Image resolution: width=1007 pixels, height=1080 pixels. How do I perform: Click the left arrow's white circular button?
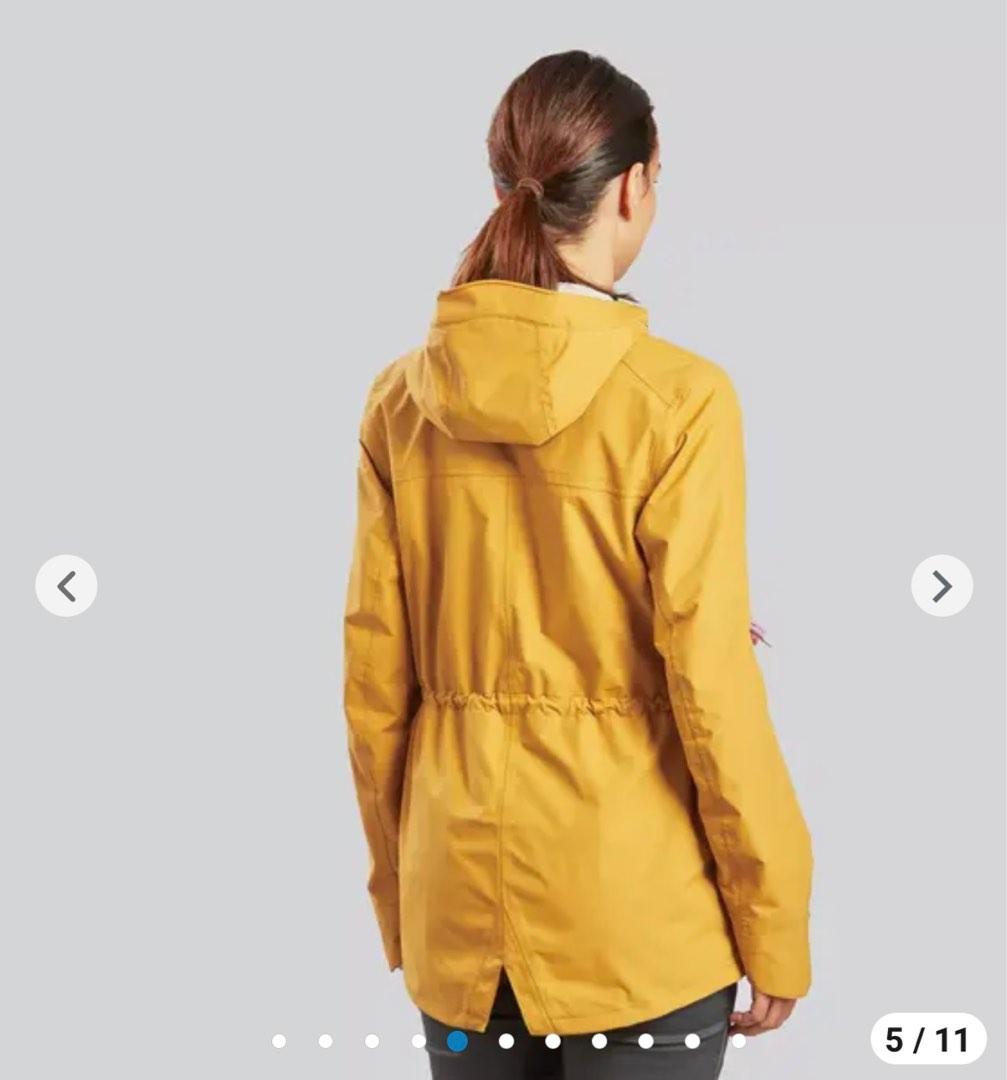pyautogui.click(x=68, y=587)
